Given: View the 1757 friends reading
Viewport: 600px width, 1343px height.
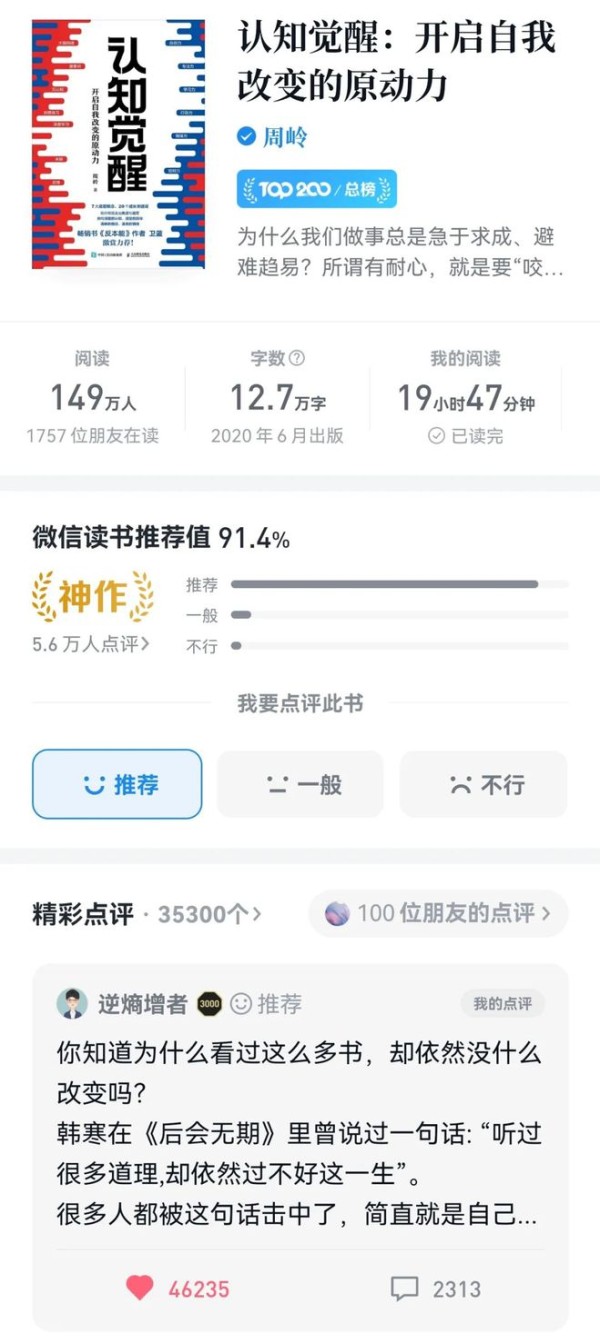Looking at the screenshot, I should pos(92,436).
